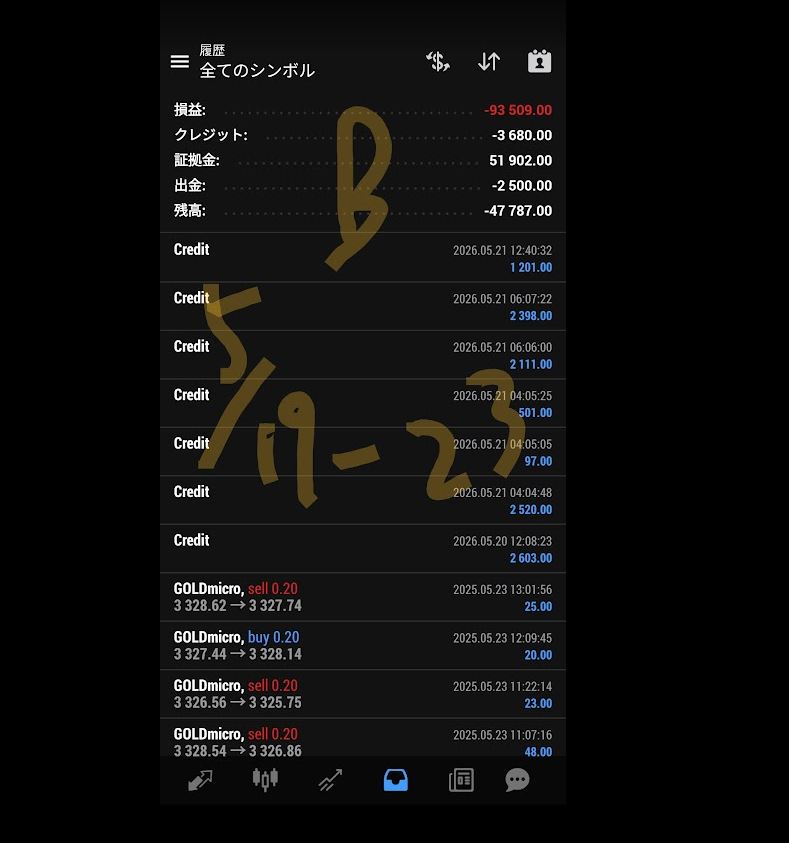Select the History inbox tab

(x=396, y=781)
